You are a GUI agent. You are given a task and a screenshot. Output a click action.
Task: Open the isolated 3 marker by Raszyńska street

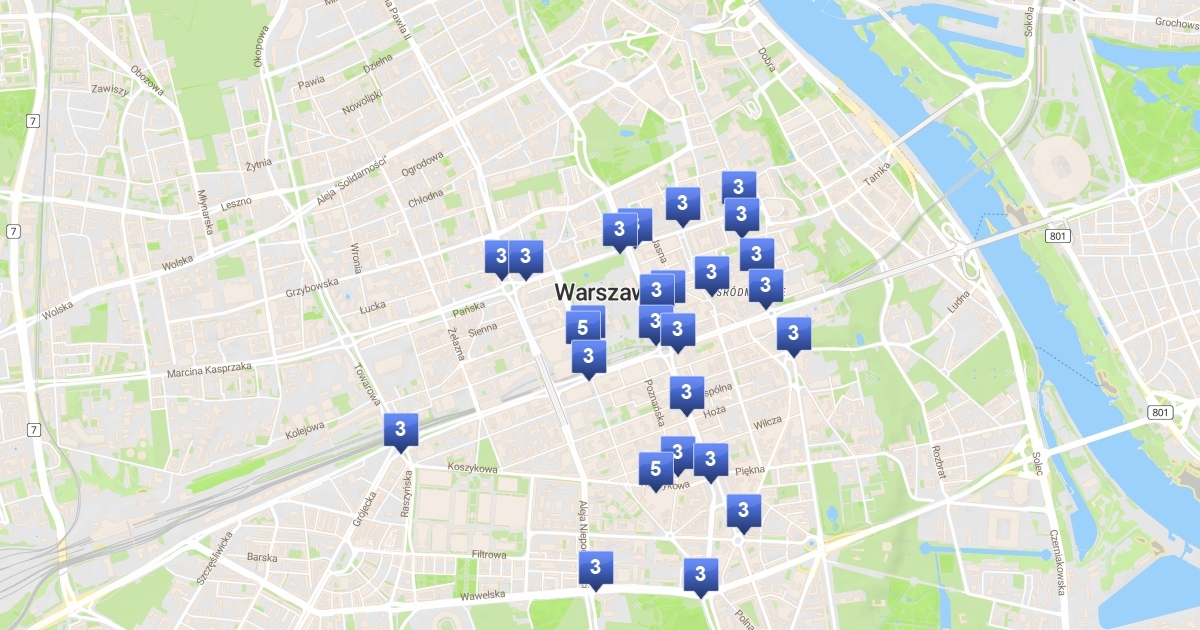tap(401, 431)
